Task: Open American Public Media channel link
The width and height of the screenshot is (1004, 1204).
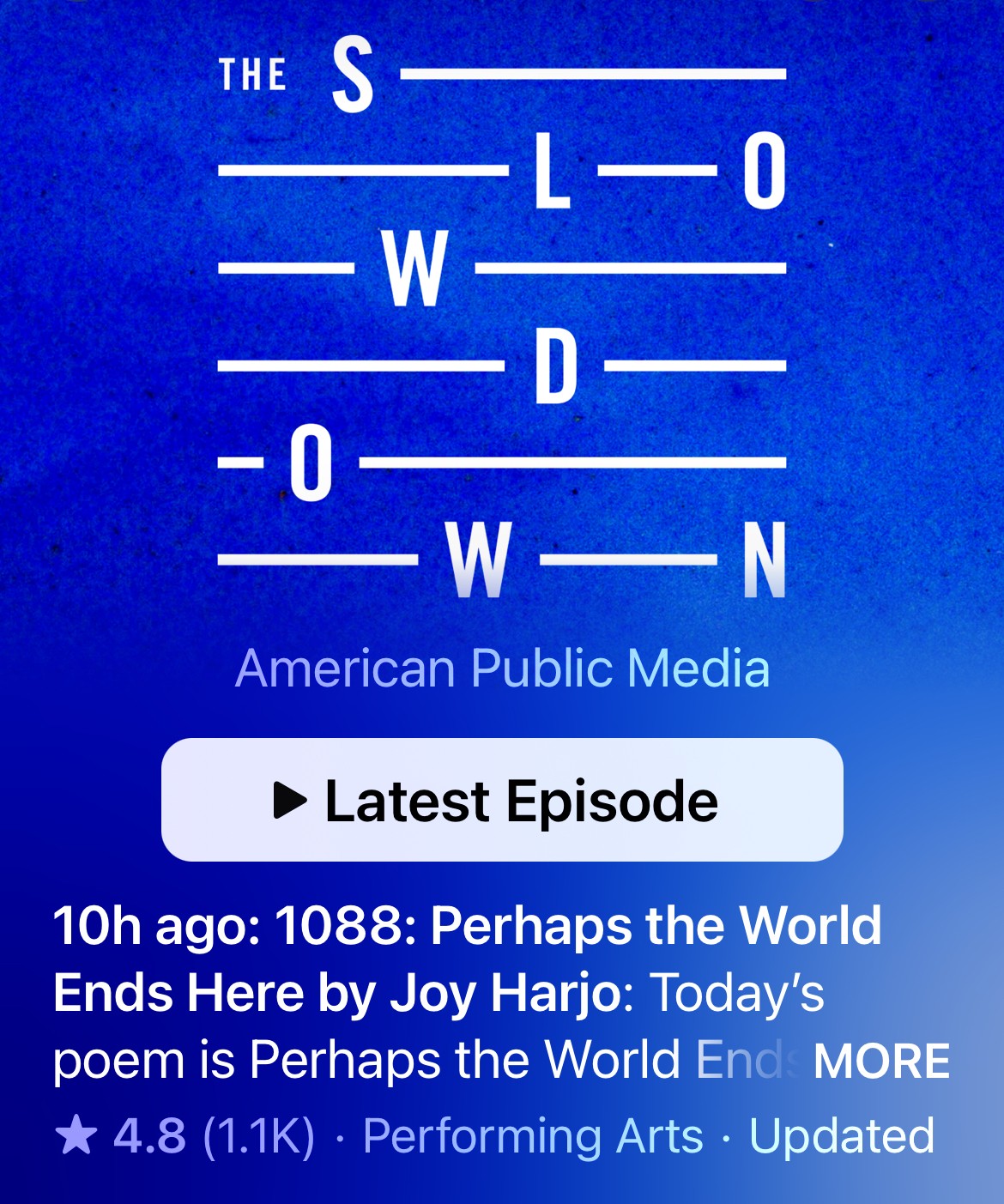Action: point(502,669)
